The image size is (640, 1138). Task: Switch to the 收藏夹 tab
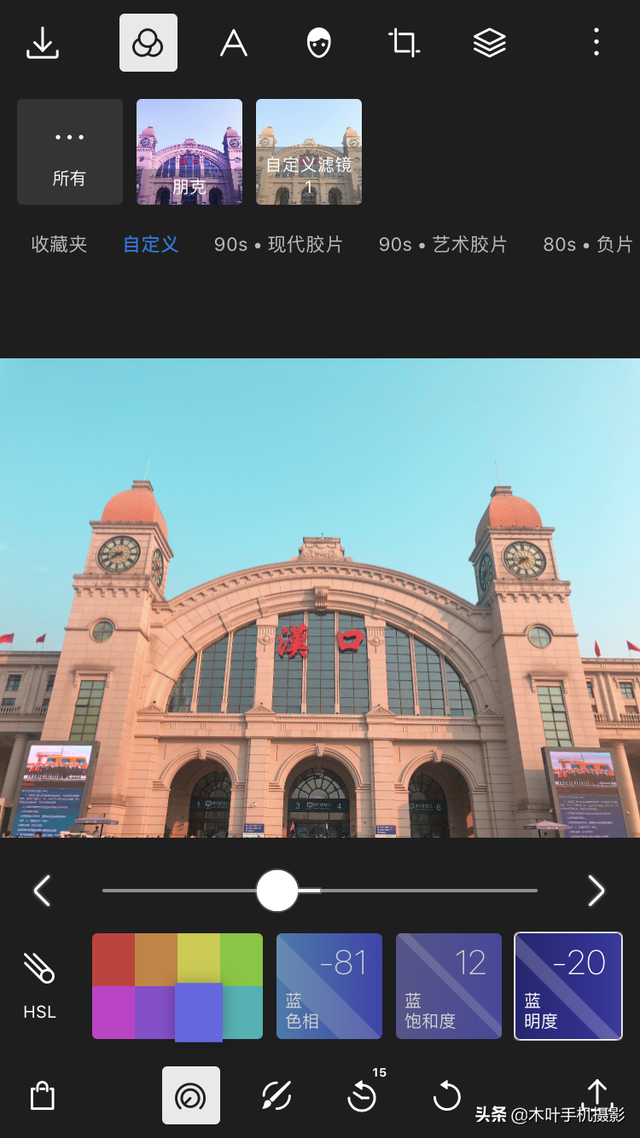tap(59, 244)
